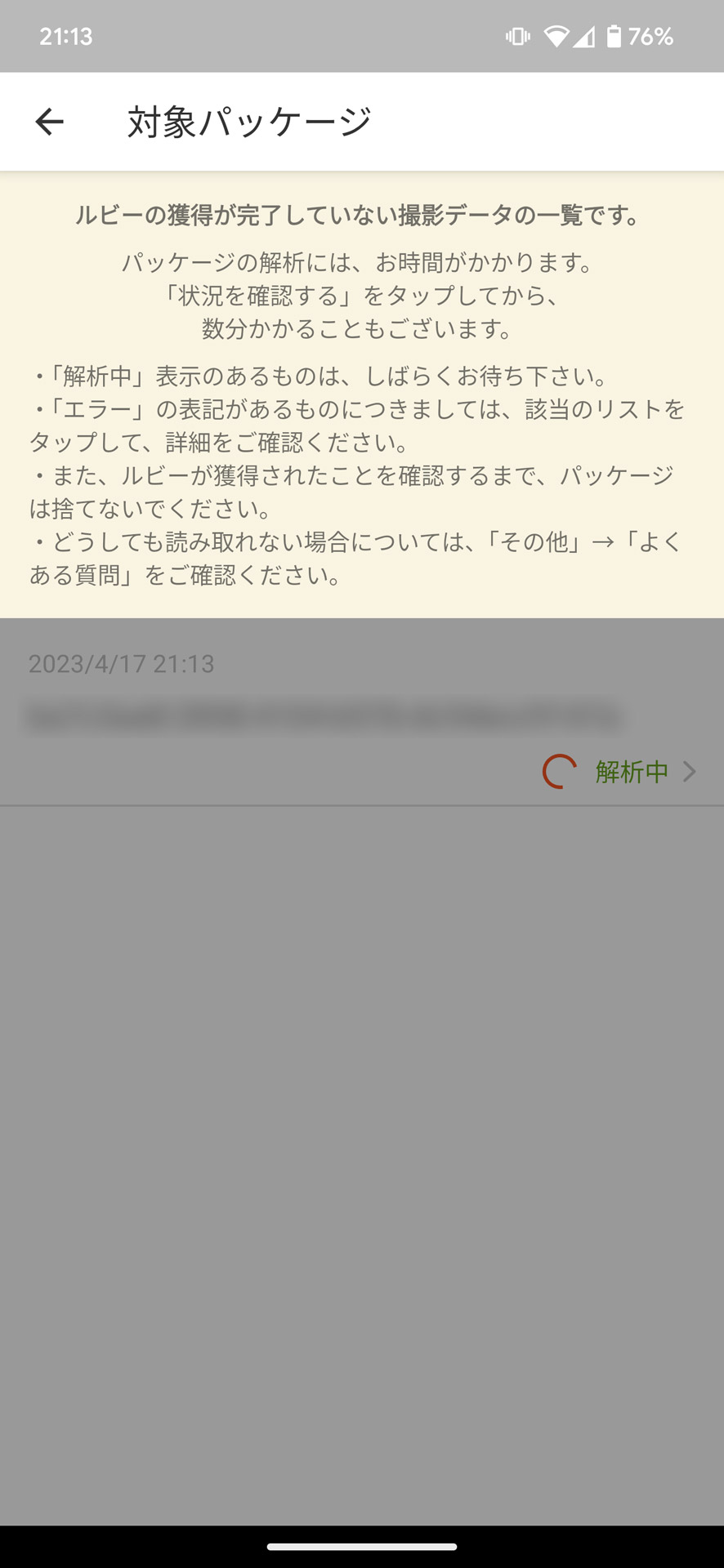Tap the vibrate mode icon in the status bar
This screenshot has height=1568, width=724.
(517, 36)
